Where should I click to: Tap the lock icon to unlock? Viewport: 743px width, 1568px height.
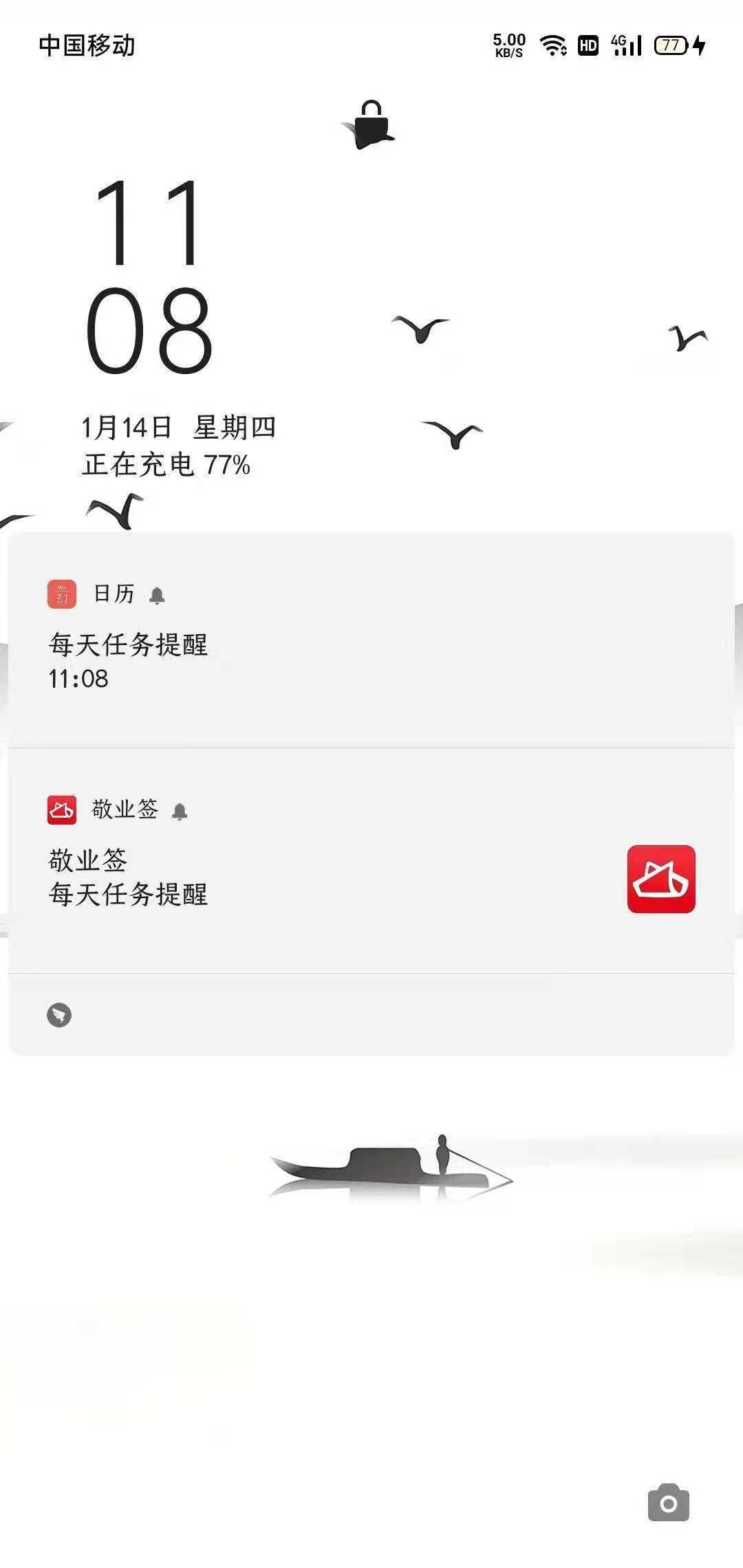coord(371,124)
